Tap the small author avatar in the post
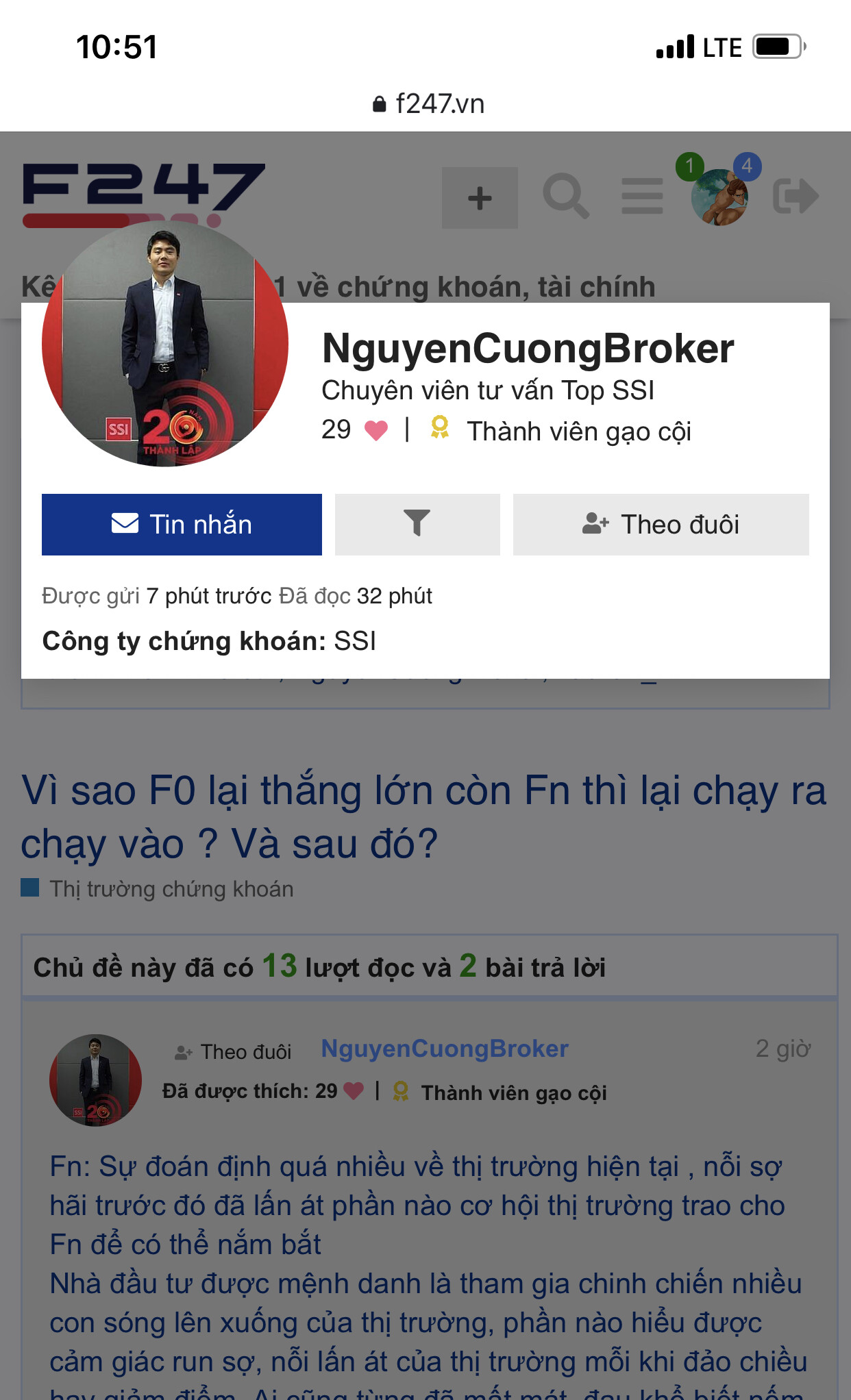The image size is (851, 1400). coord(96,1080)
